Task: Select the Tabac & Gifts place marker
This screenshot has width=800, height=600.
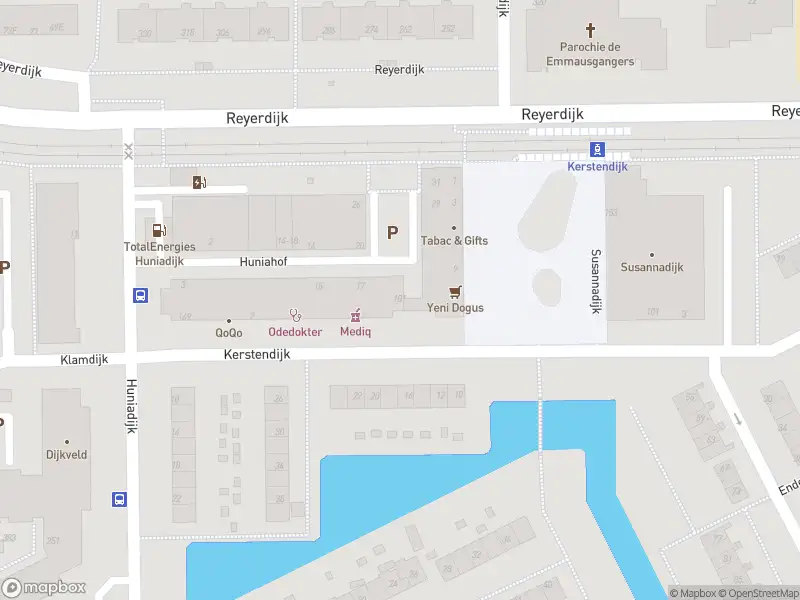Action: click(454, 228)
